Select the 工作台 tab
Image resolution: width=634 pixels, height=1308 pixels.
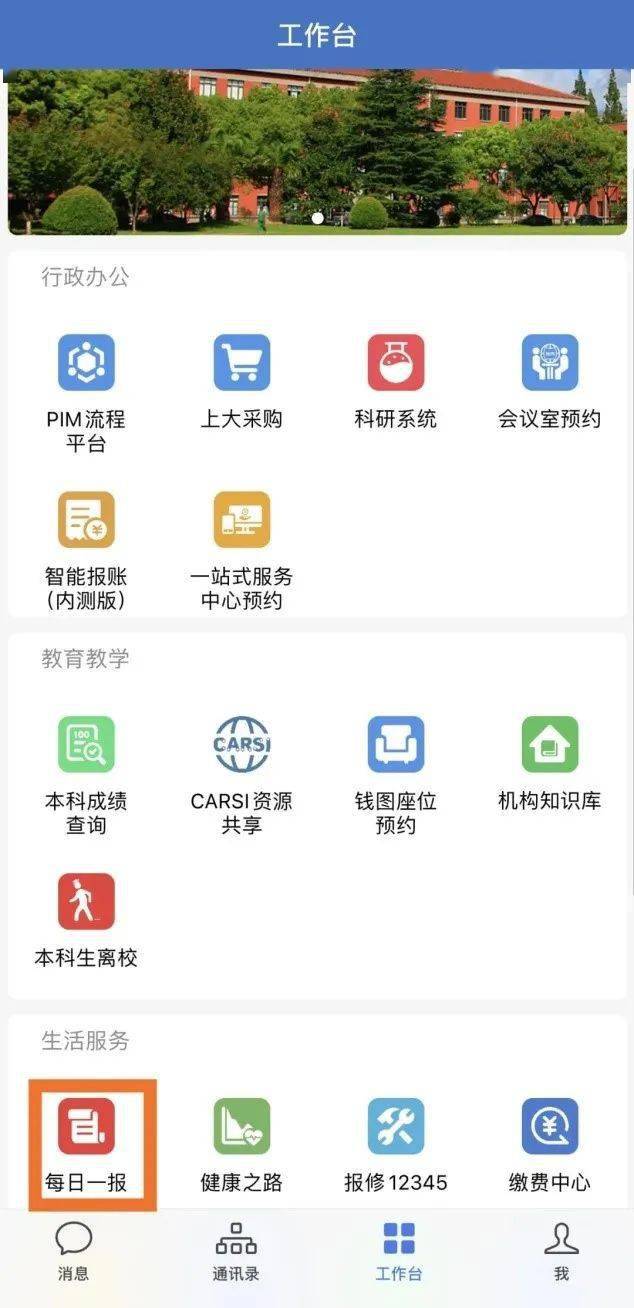pos(399,1250)
